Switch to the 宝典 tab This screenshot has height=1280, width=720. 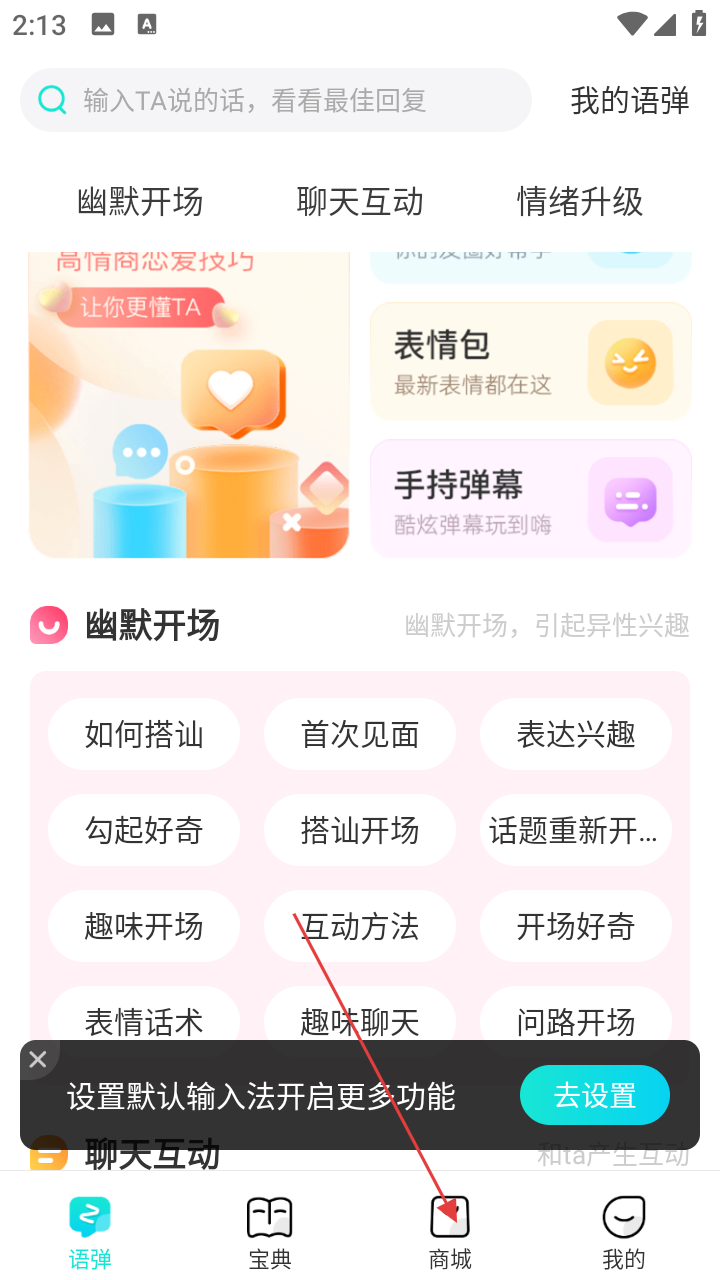point(270,1233)
